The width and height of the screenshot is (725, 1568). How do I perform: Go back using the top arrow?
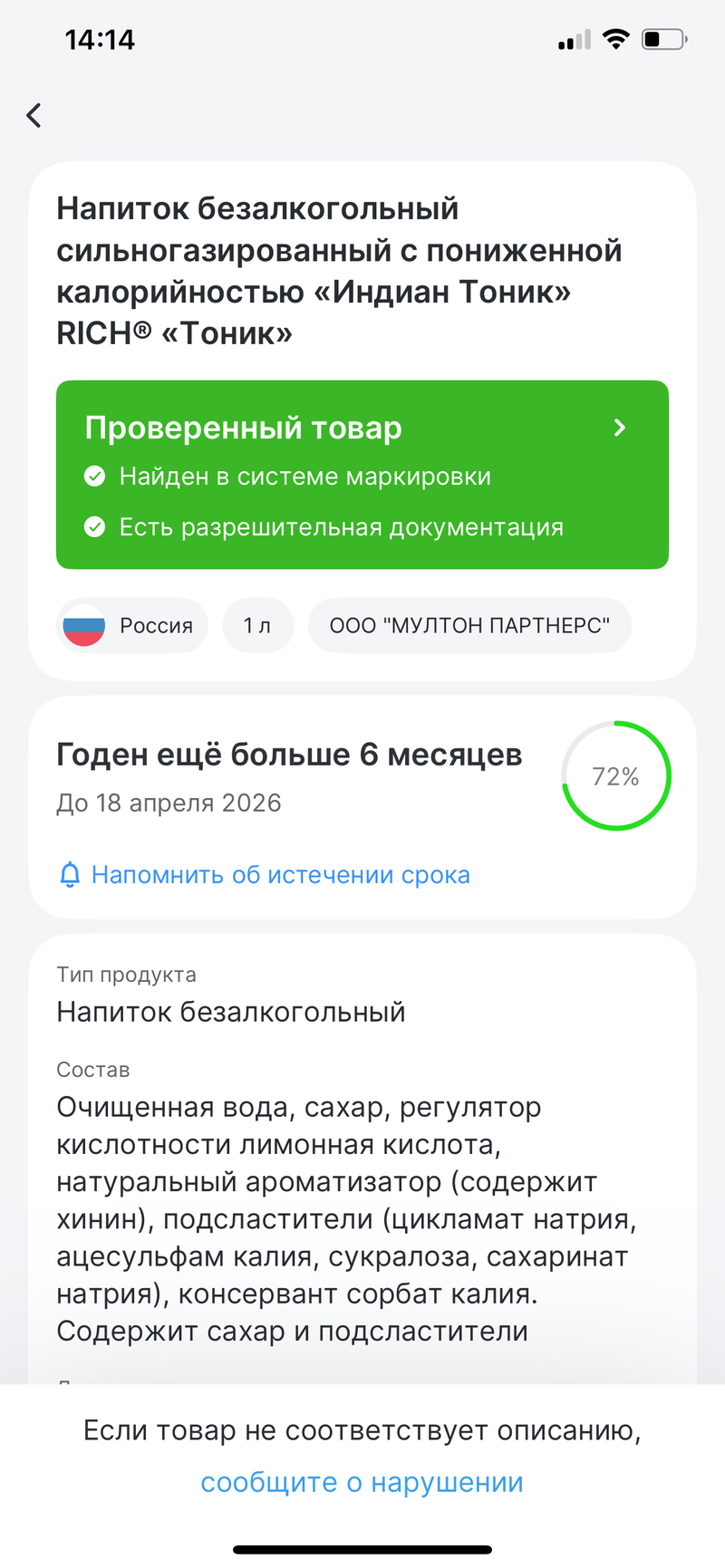[34, 115]
